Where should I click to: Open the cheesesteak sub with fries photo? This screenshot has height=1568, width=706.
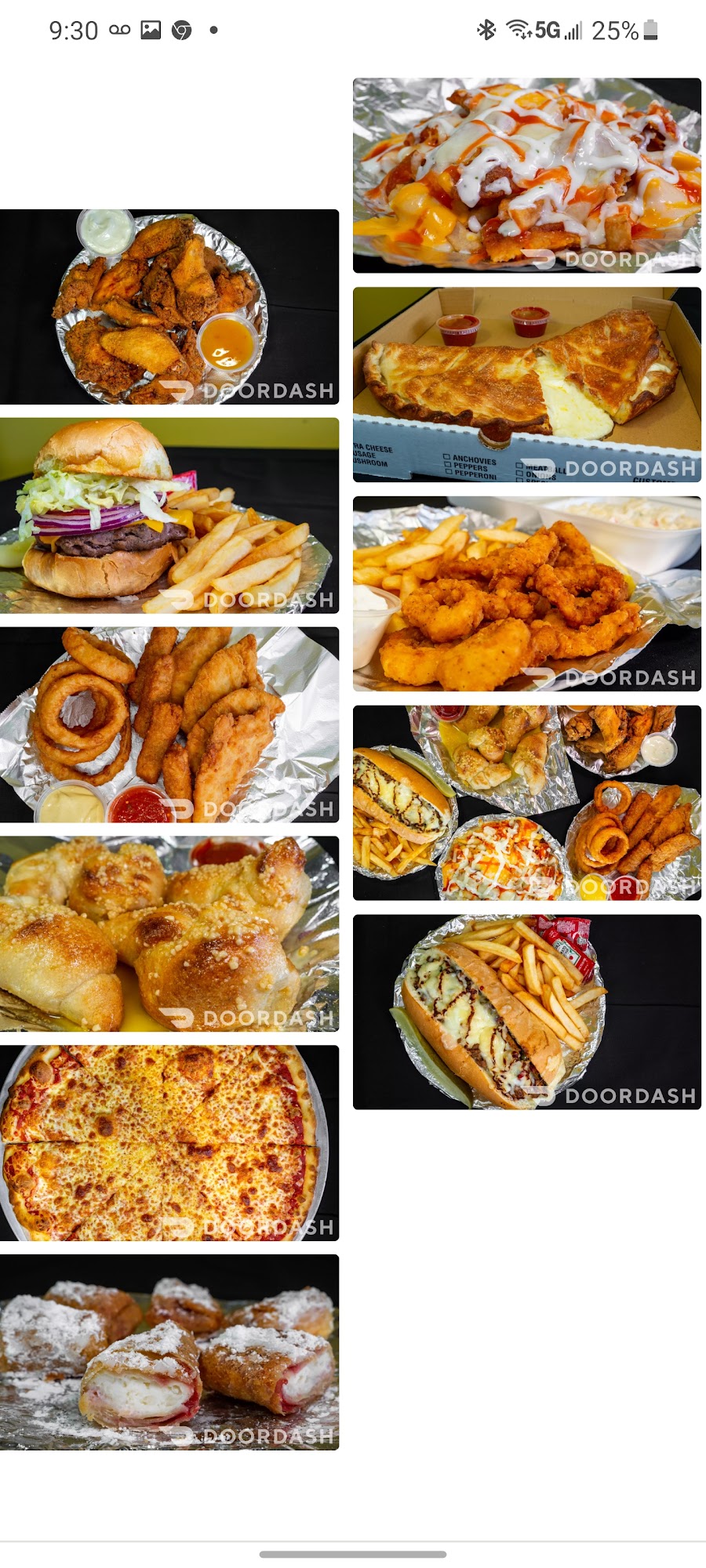point(526,1011)
